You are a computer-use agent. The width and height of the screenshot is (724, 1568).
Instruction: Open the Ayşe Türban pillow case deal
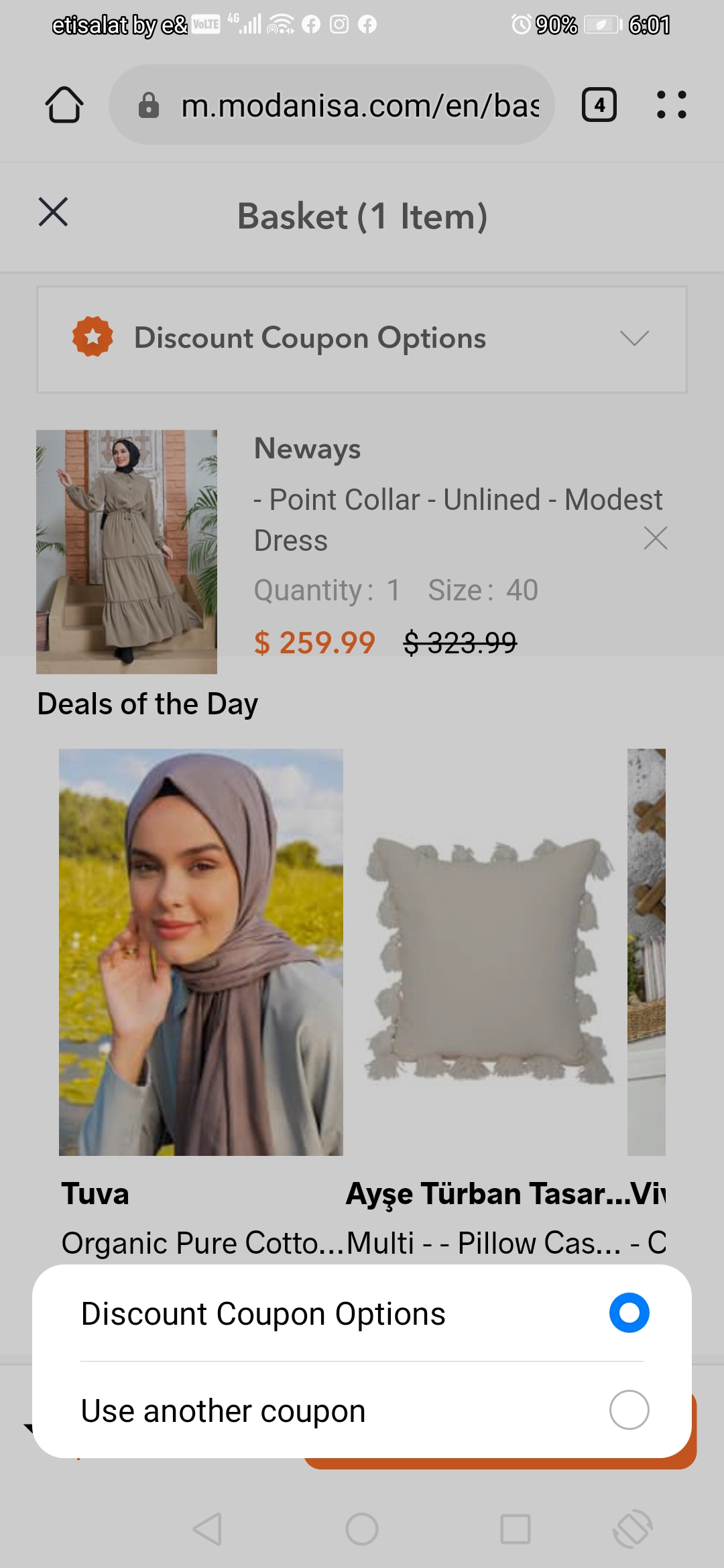(487, 952)
